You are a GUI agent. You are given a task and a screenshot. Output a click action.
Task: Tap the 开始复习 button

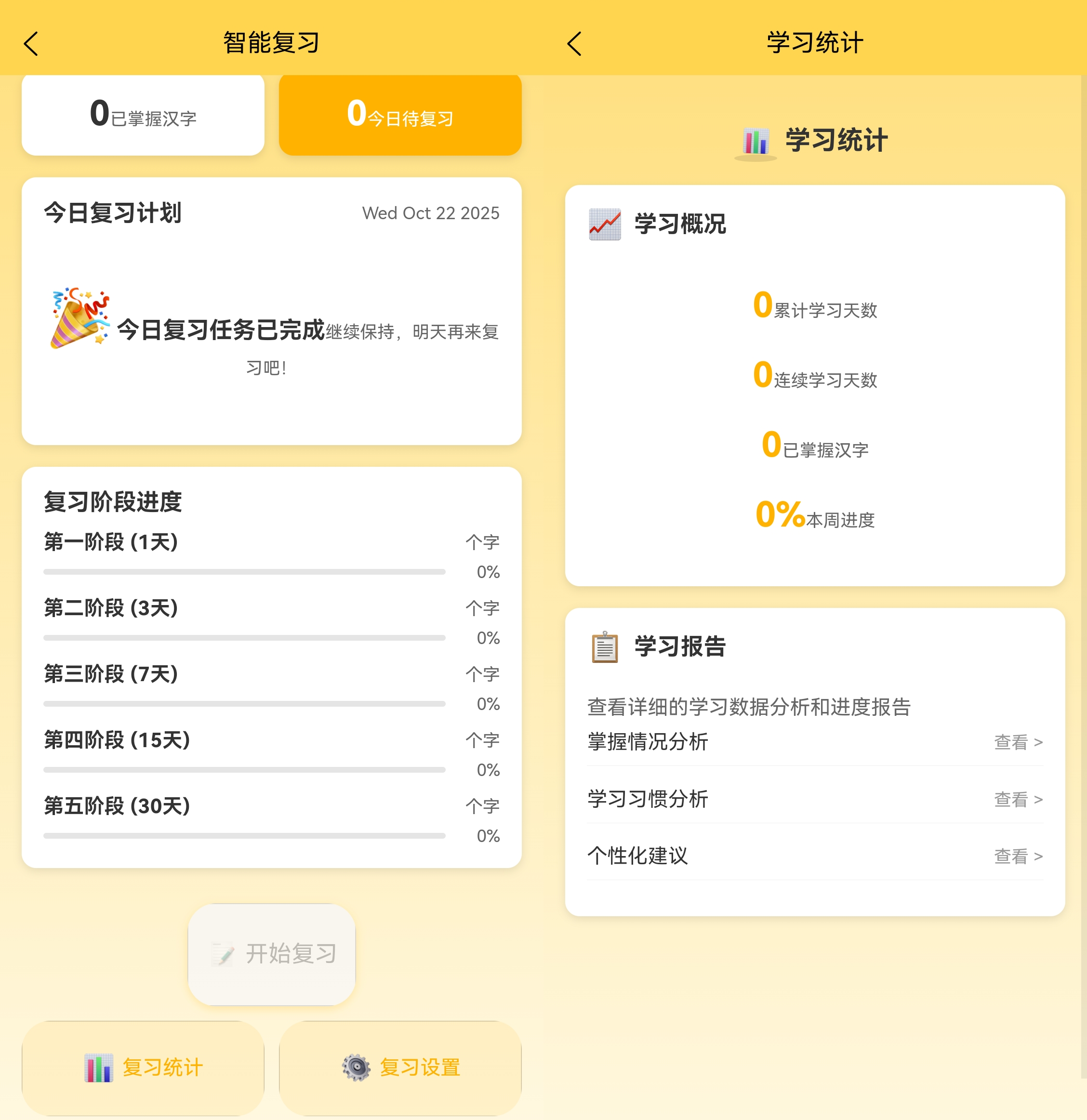271,954
